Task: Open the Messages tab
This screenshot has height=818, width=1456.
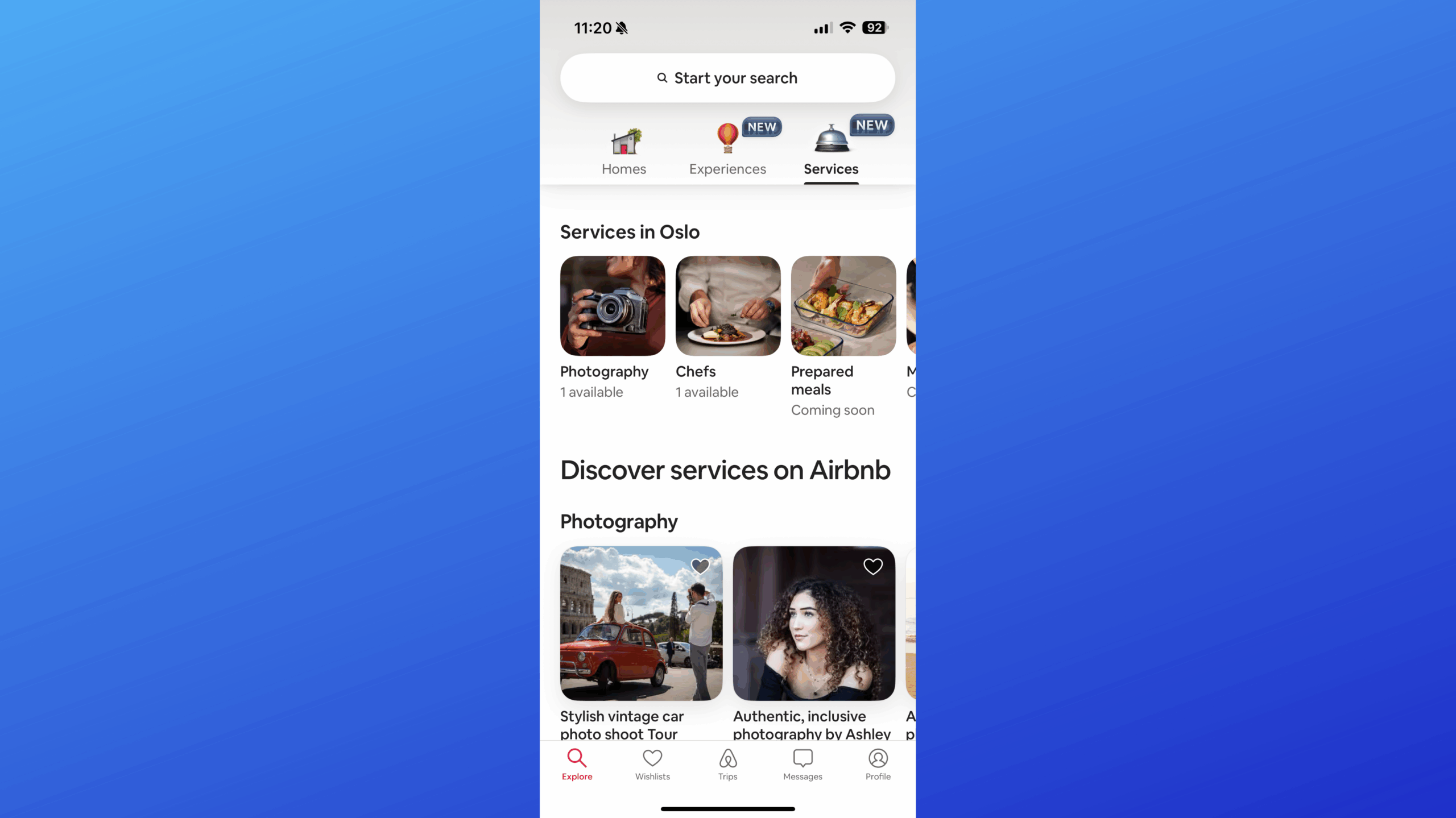Action: tap(803, 765)
